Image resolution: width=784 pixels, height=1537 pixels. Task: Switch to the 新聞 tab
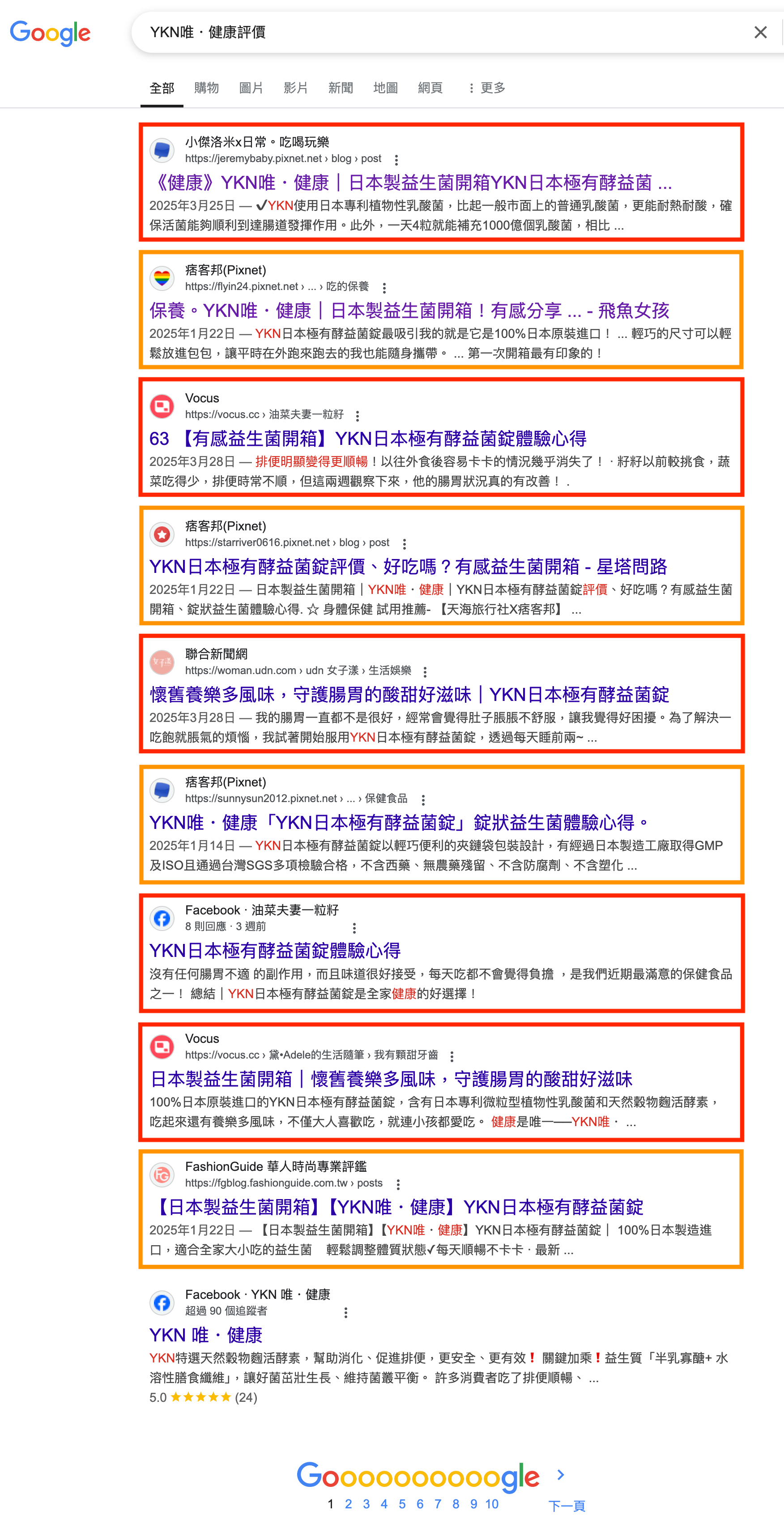click(341, 88)
